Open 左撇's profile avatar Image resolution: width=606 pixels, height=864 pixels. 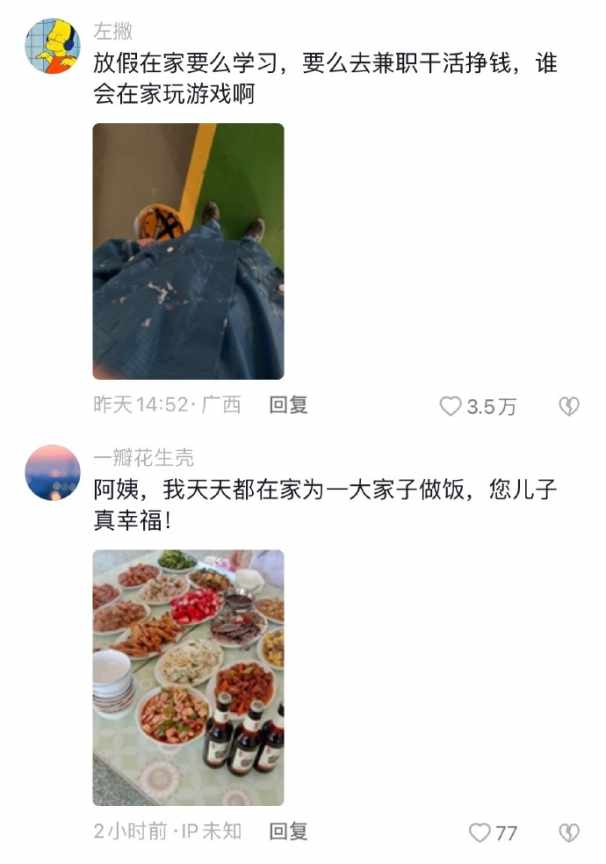pyautogui.click(x=52, y=46)
